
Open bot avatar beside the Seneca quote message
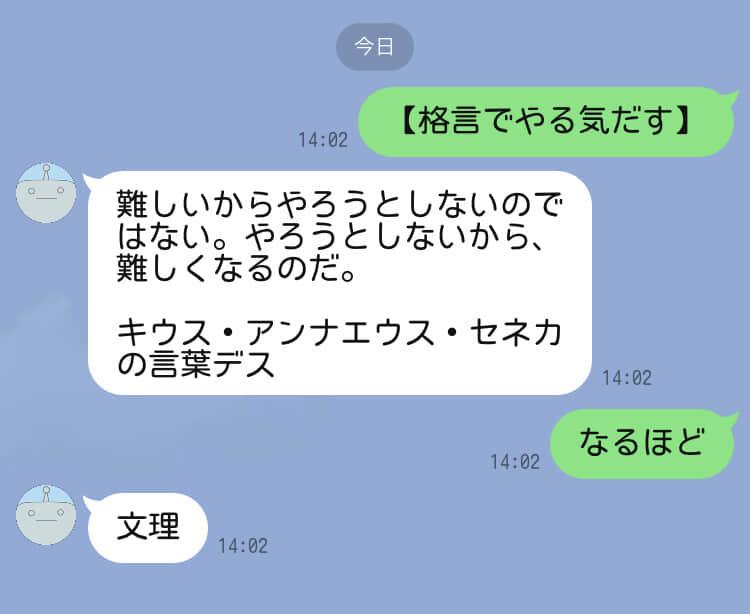[x=46, y=190]
